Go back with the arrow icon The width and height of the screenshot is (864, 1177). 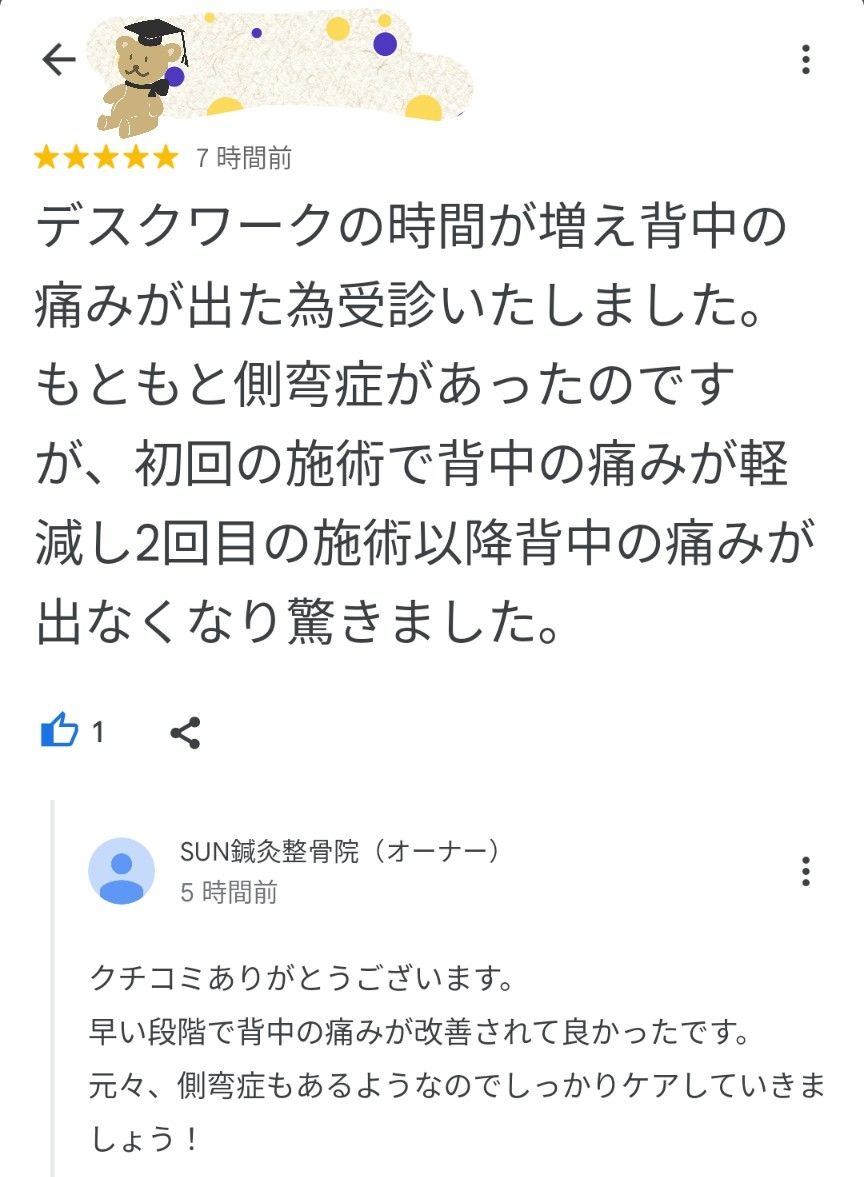point(59,61)
